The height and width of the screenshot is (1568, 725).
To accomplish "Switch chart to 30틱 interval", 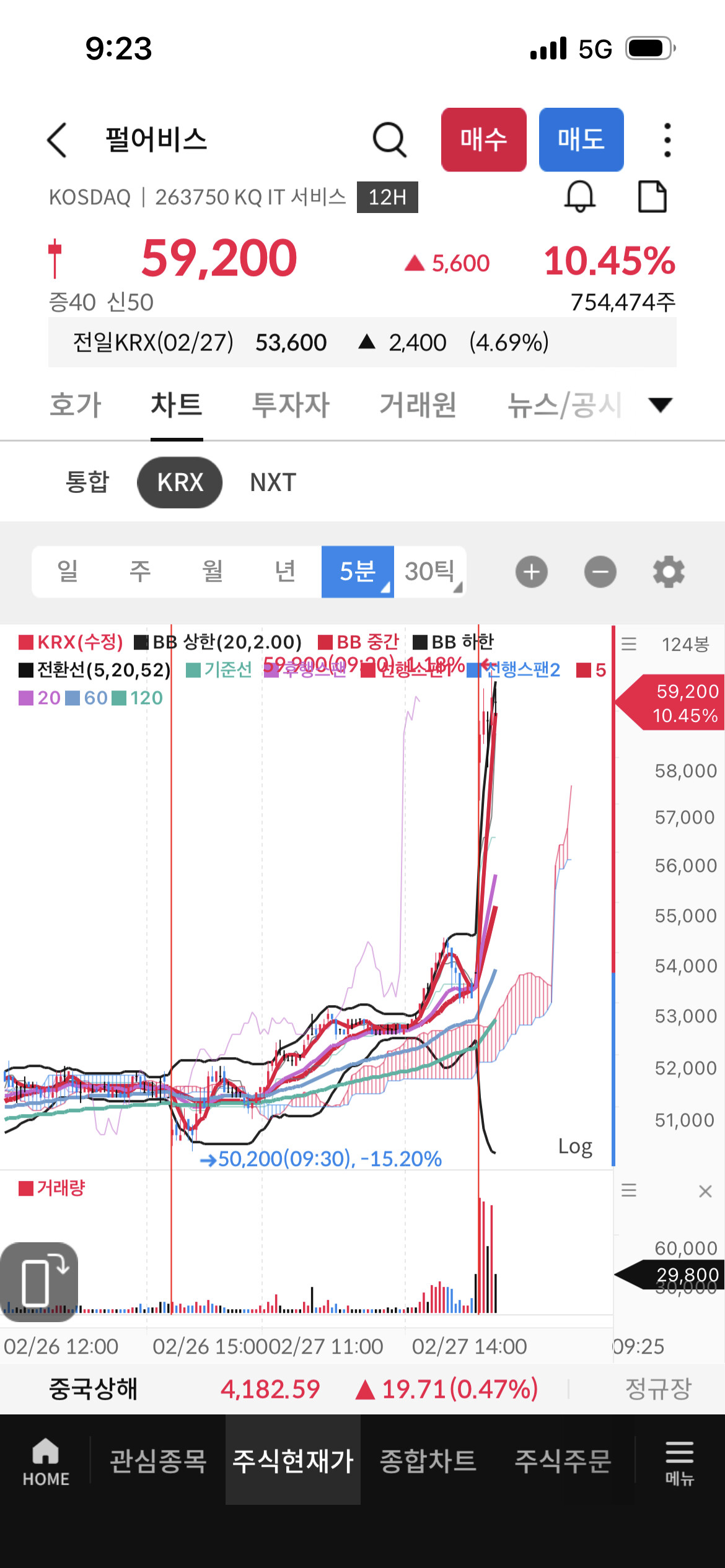I will tap(430, 572).
